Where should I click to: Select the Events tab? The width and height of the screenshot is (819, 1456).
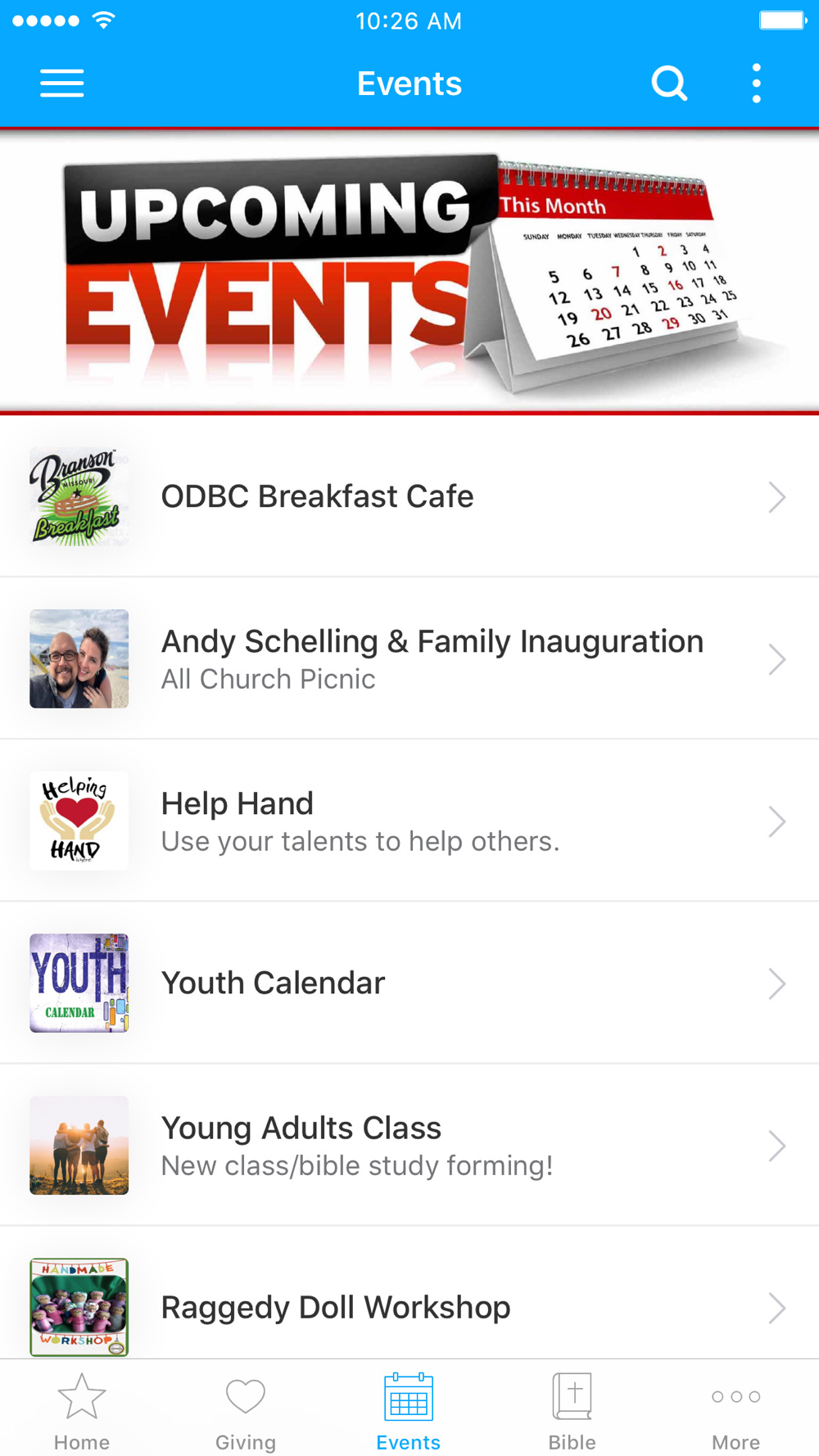(x=409, y=1410)
